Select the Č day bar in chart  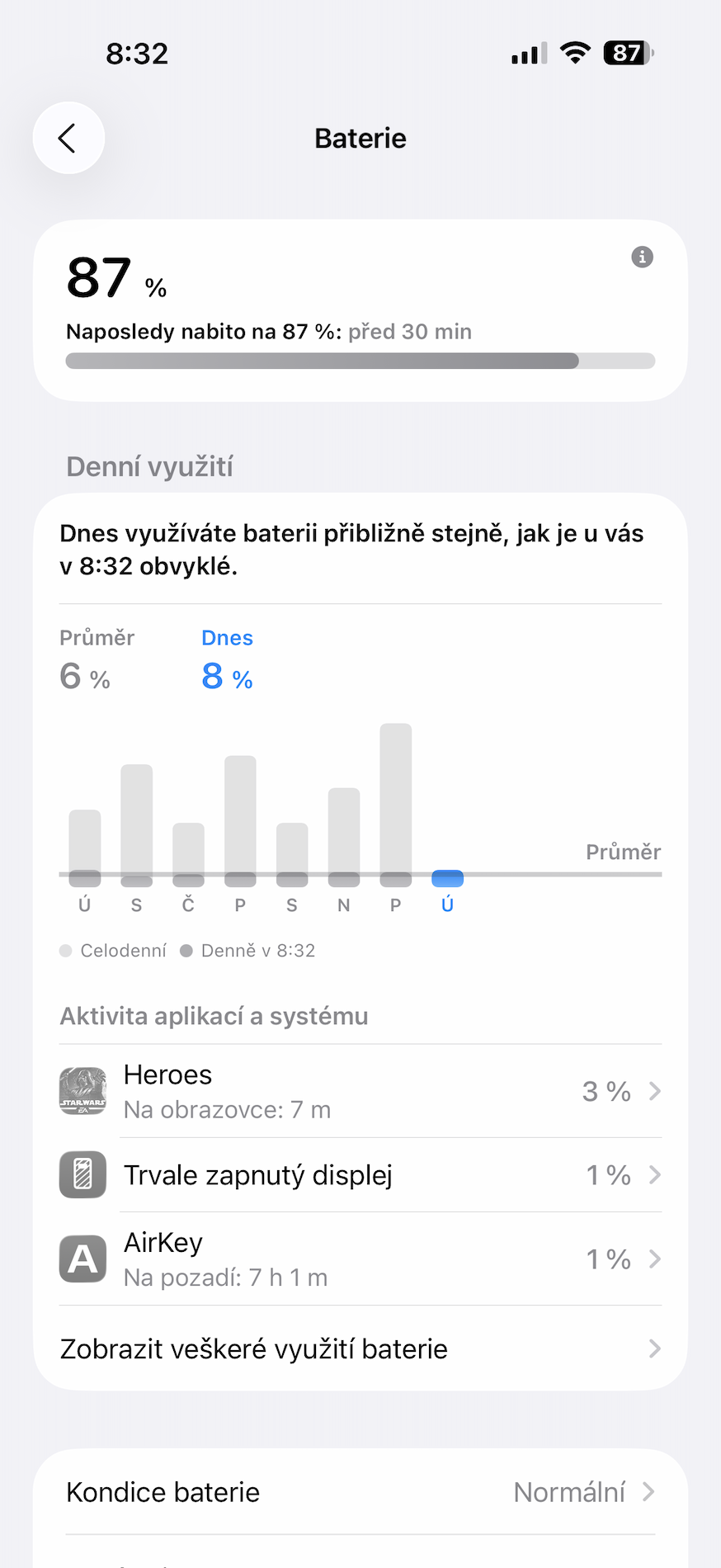pyautogui.click(x=188, y=855)
